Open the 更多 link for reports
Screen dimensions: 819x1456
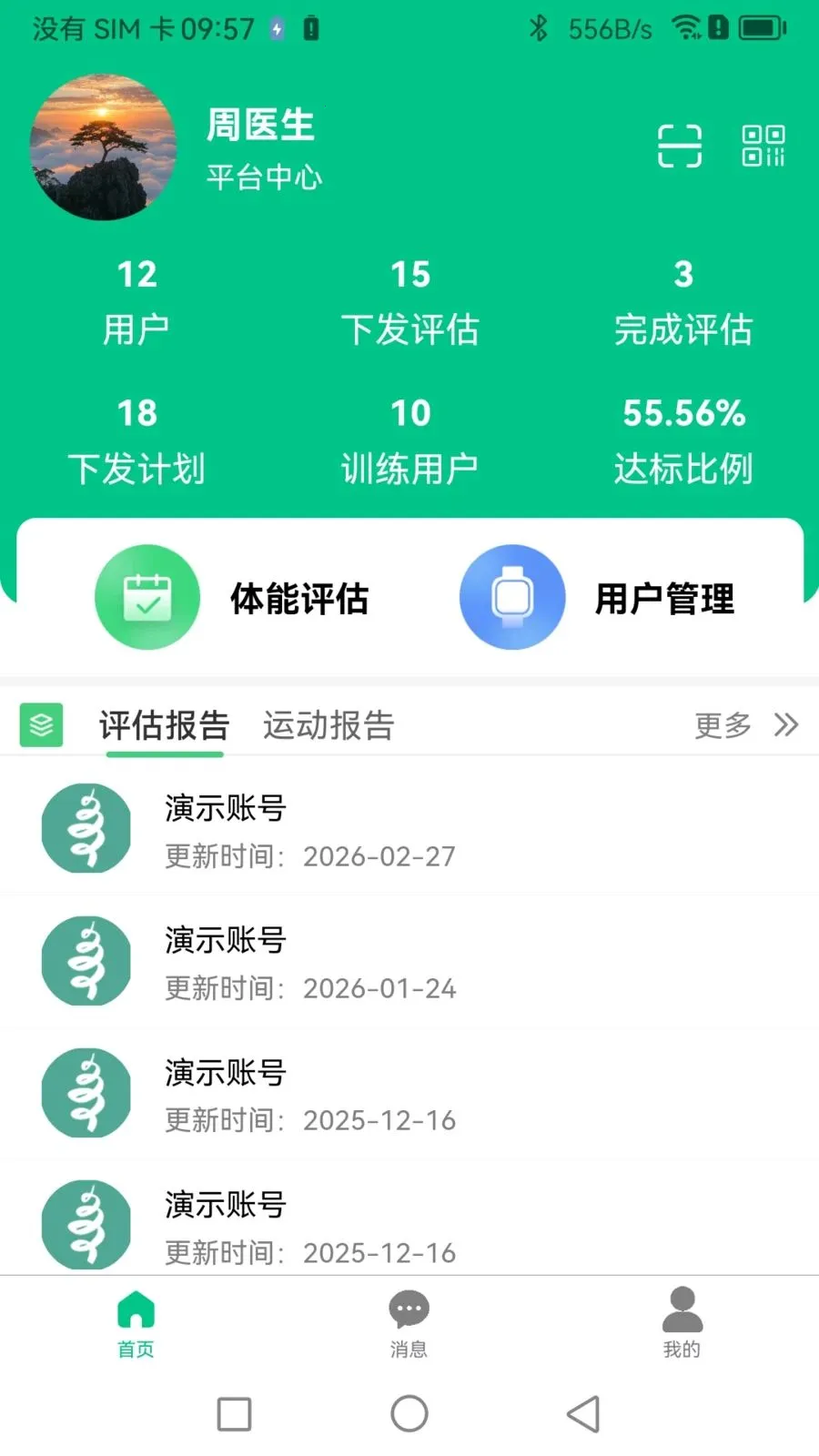tap(723, 725)
